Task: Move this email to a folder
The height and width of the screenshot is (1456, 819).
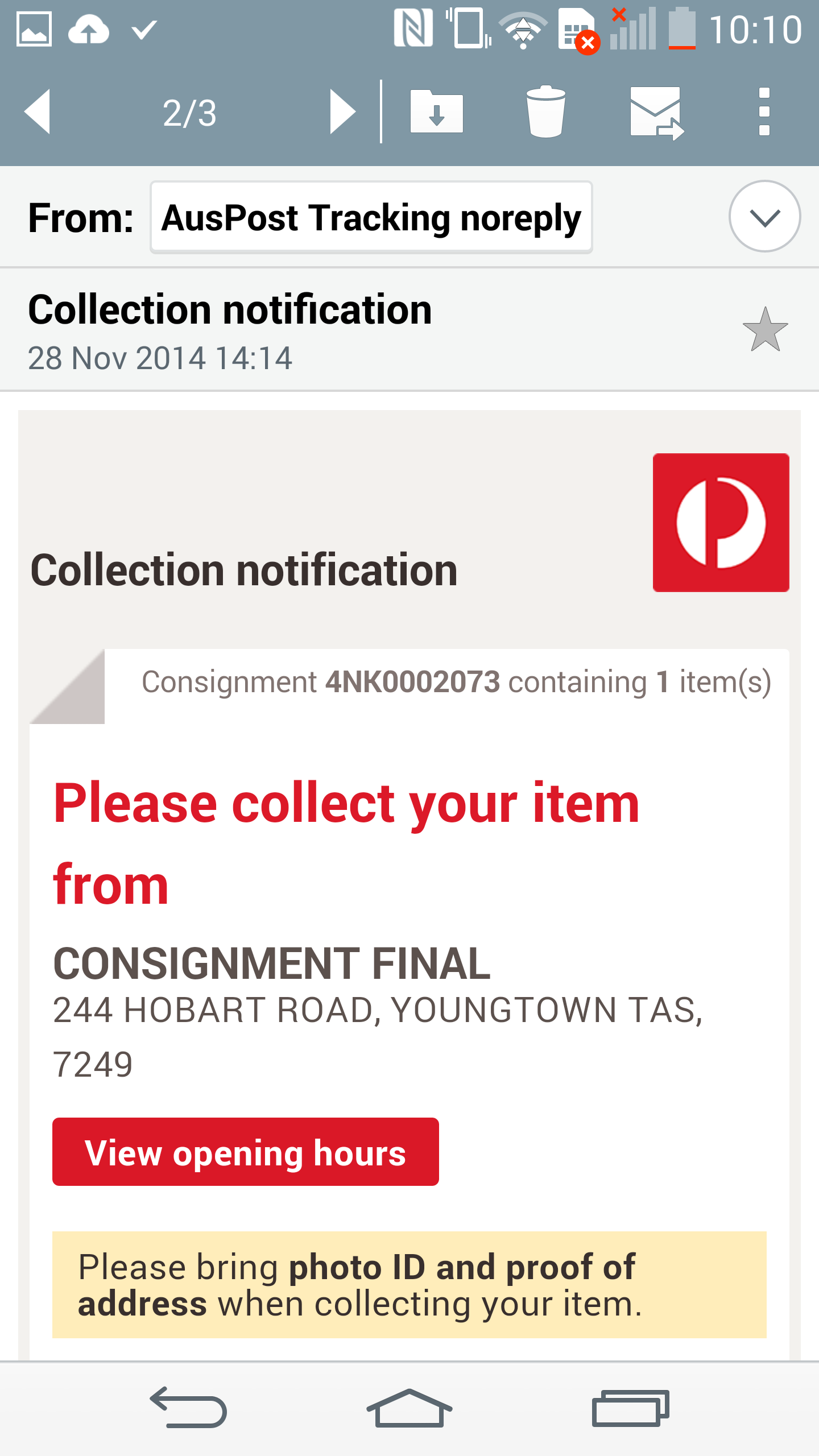Action: (436, 112)
